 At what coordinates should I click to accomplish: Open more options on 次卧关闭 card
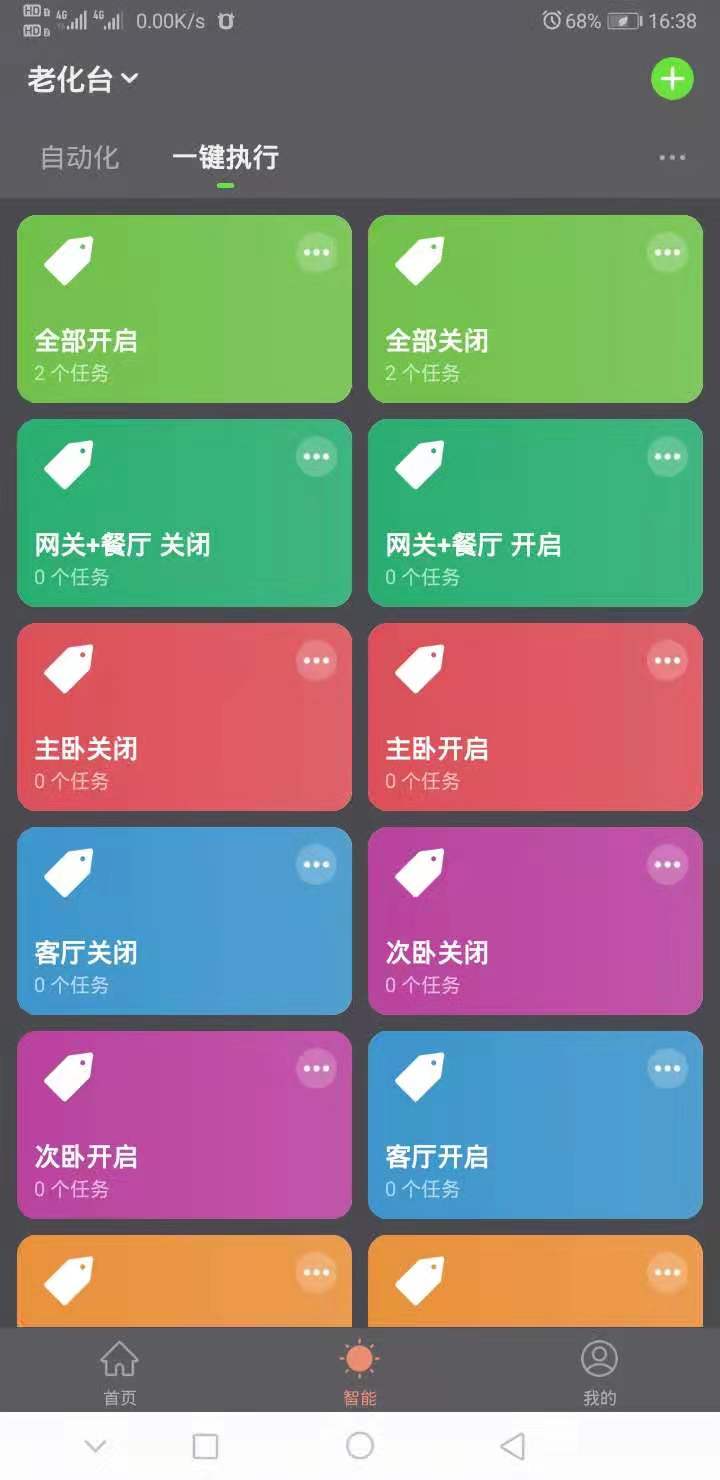tap(667, 865)
